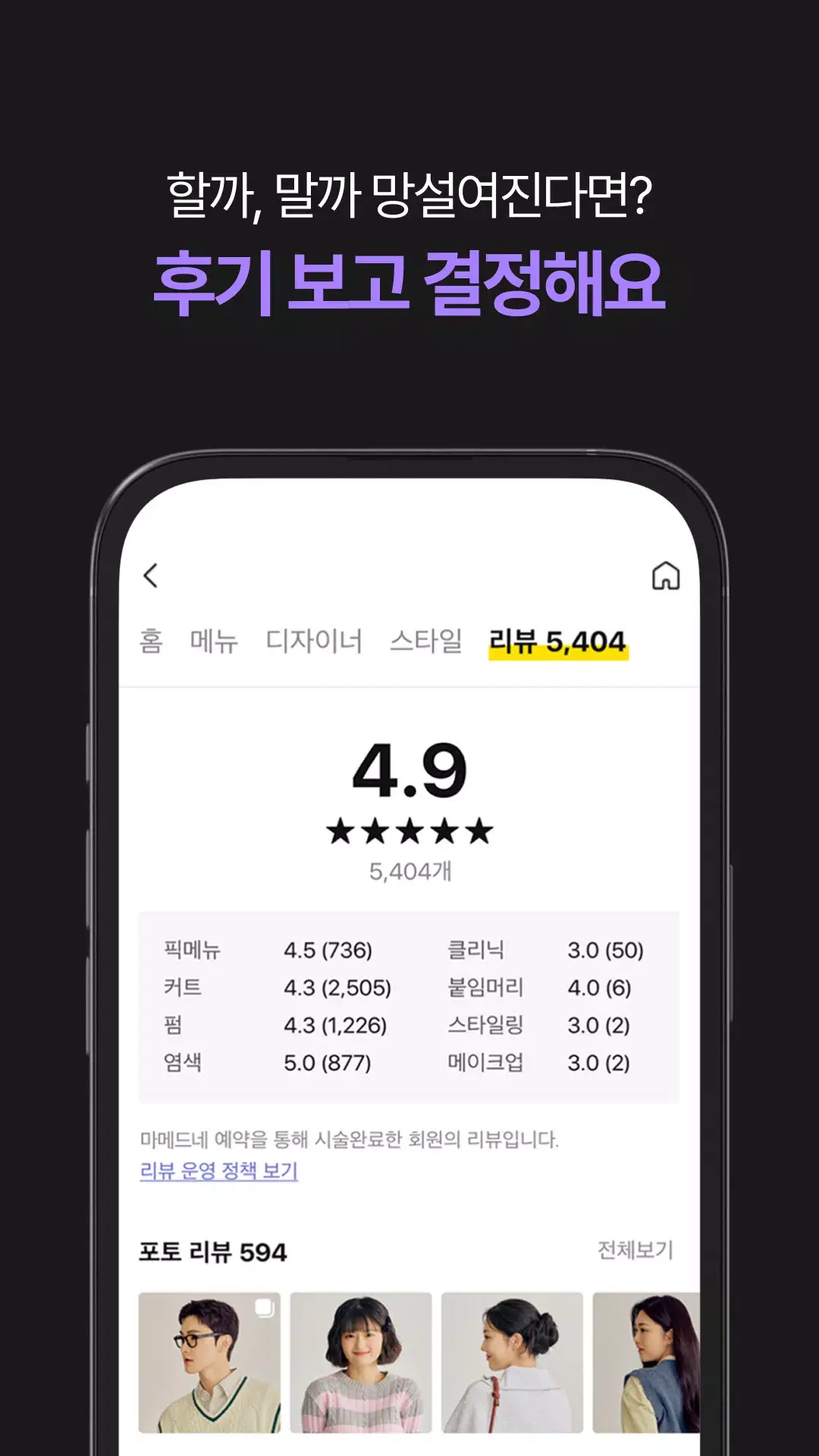
Task: Select the 디자이너 tab
Action: (315, 641)
